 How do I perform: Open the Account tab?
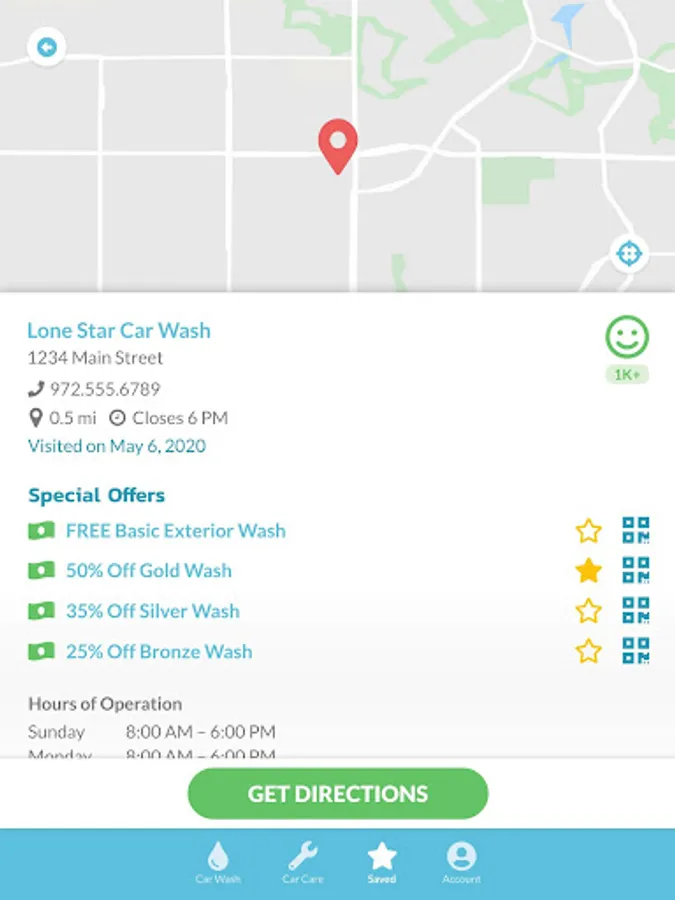point(461,863)
